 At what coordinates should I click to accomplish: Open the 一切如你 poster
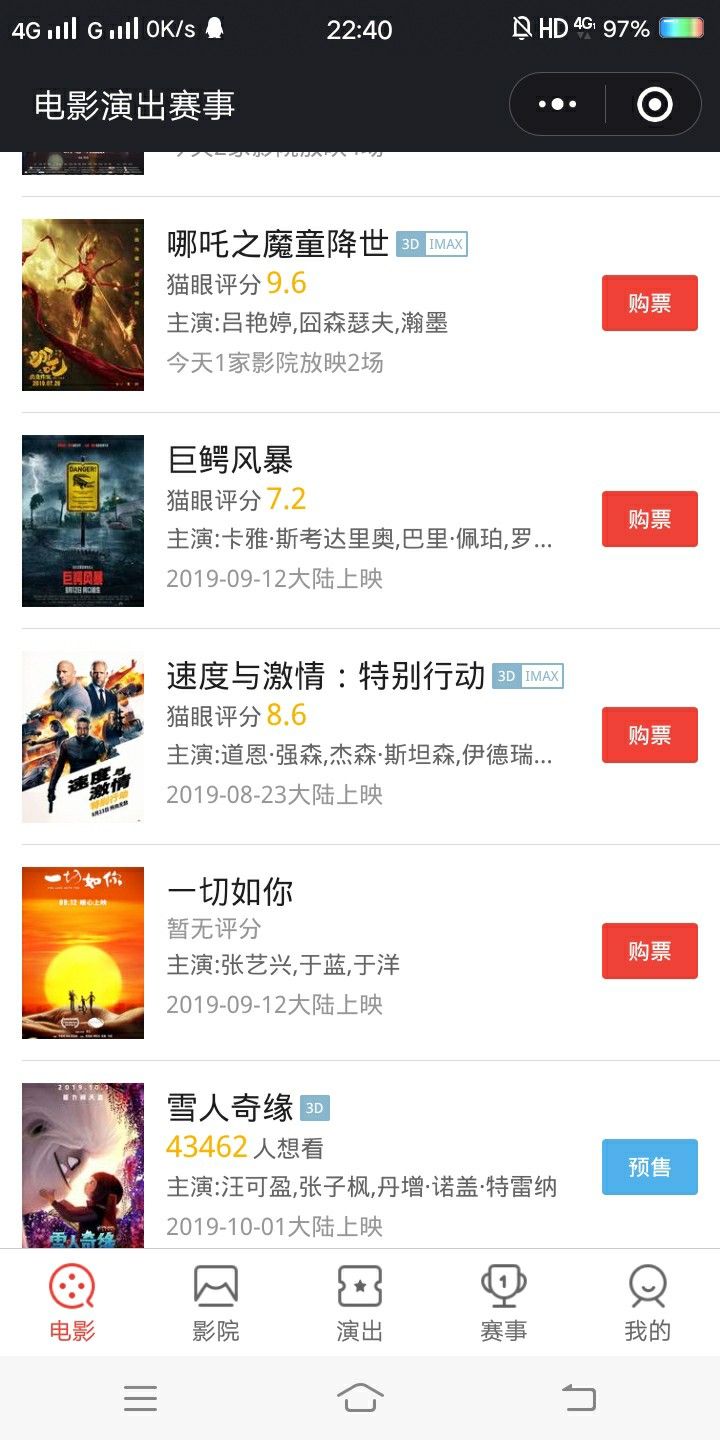[x=83, y=953]
